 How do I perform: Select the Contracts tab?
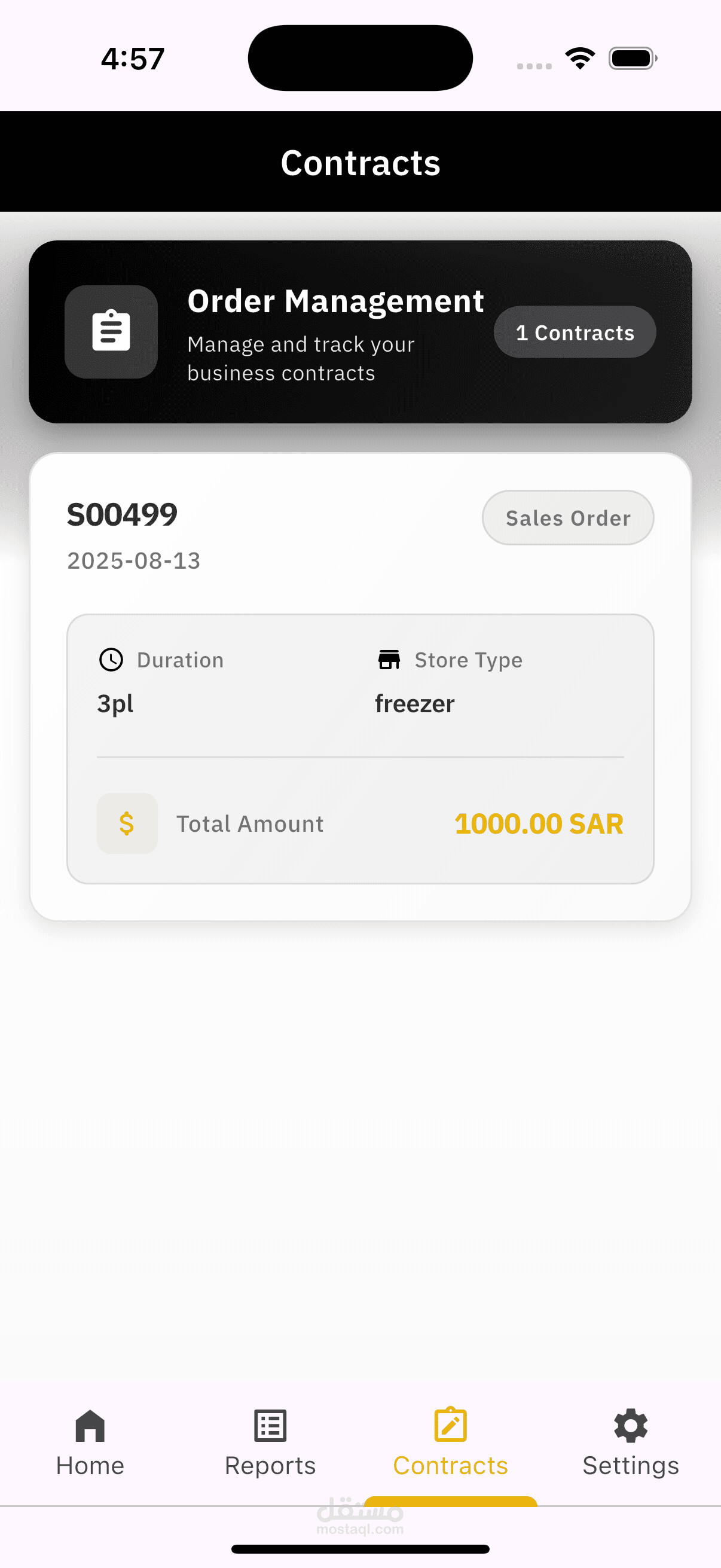[x=450, y=1442]
